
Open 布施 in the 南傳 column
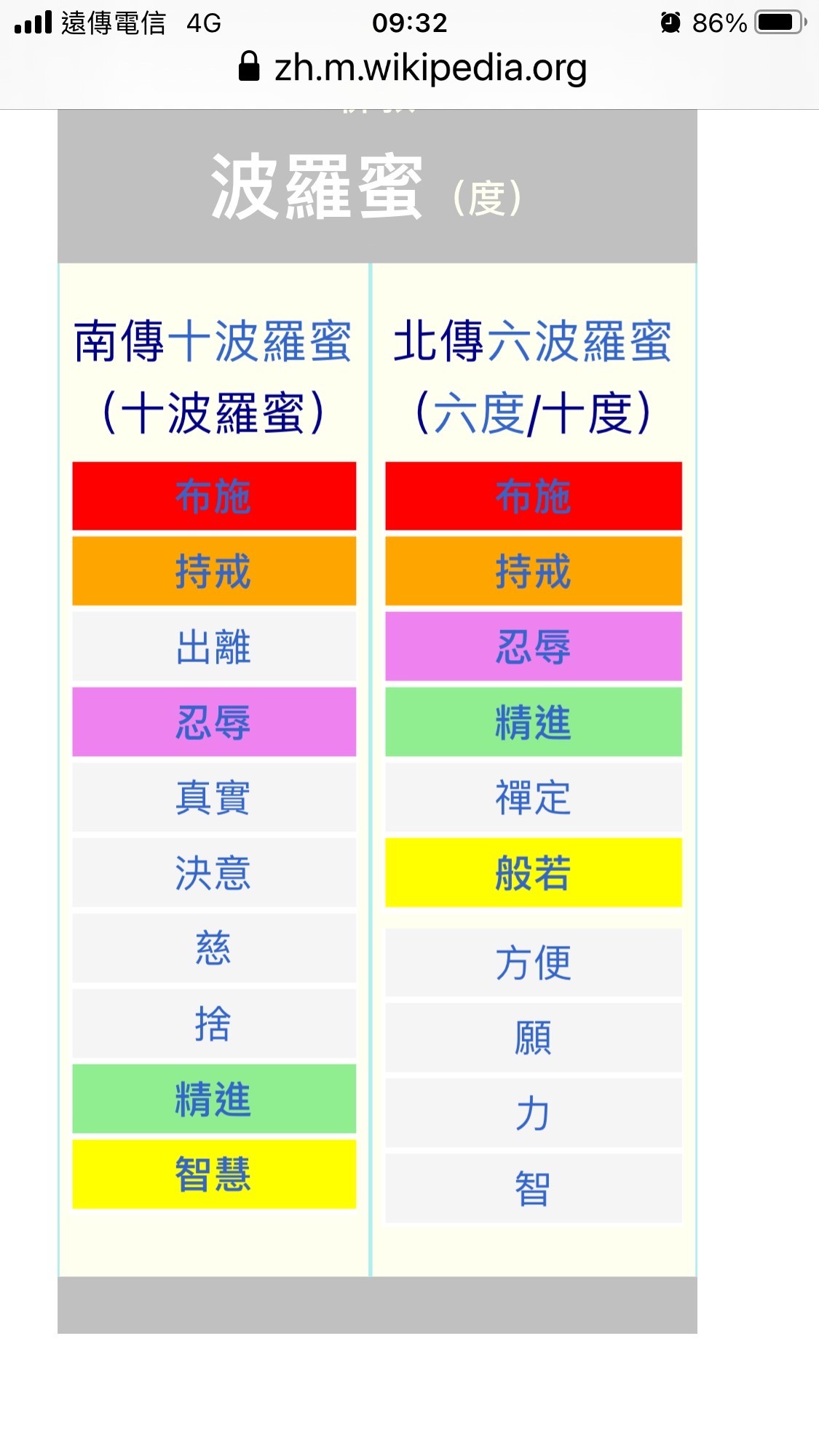click(x=213, y=496)
